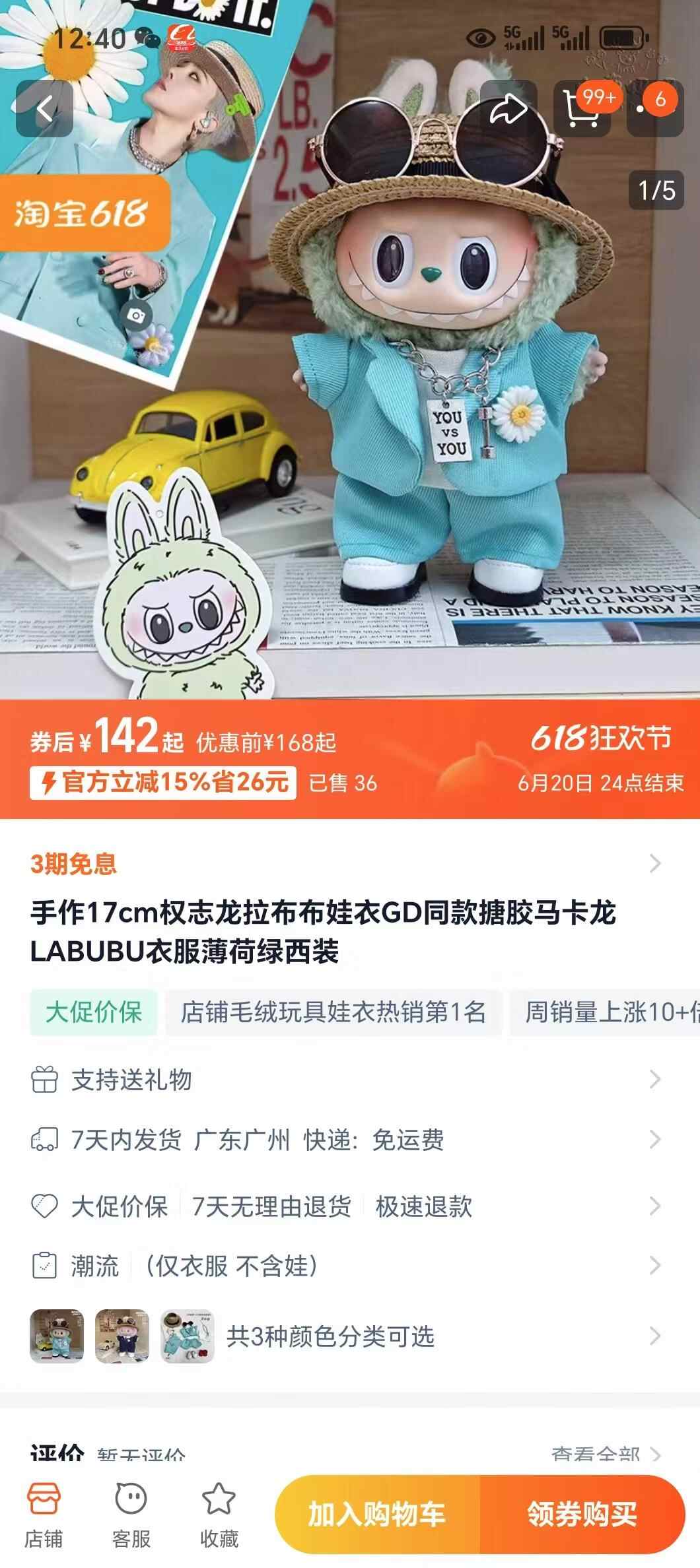The width and height of the screenshot is (700, 1568).
Task: Share this product listing
Action: pos(508,109)
